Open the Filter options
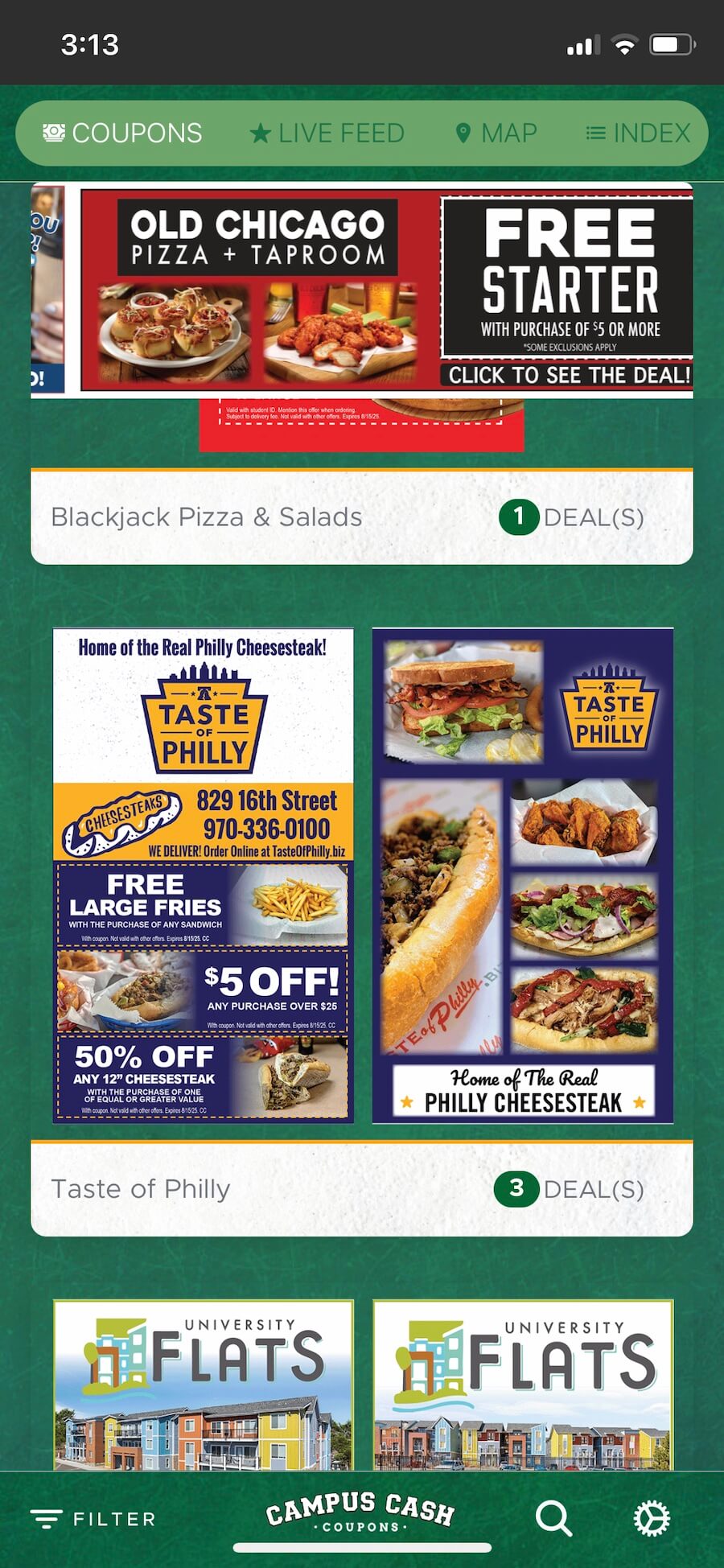This screenshot has height=1568, width=724. (93, 1519)
